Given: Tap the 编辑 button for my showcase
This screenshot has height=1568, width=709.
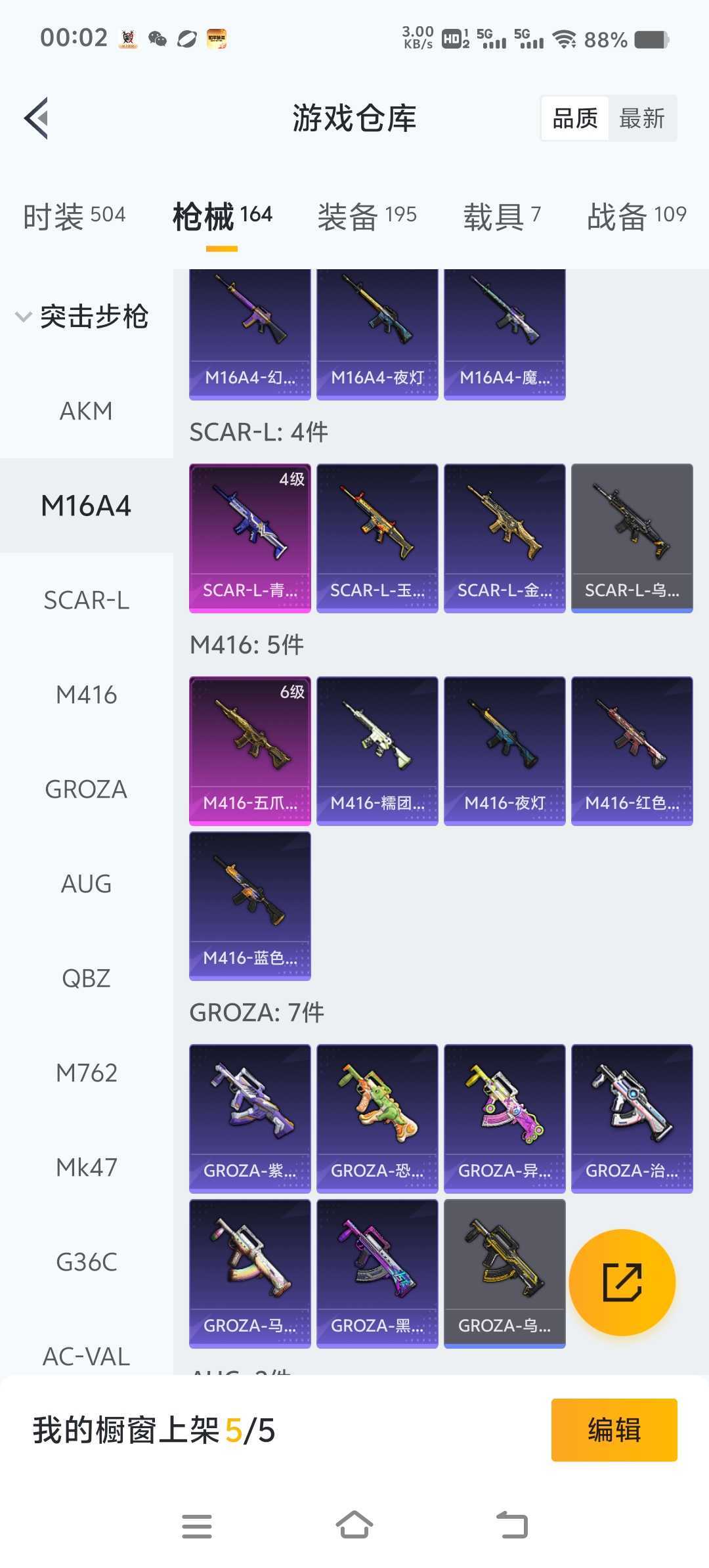Looking at the screenshot, I should 614,1429.
